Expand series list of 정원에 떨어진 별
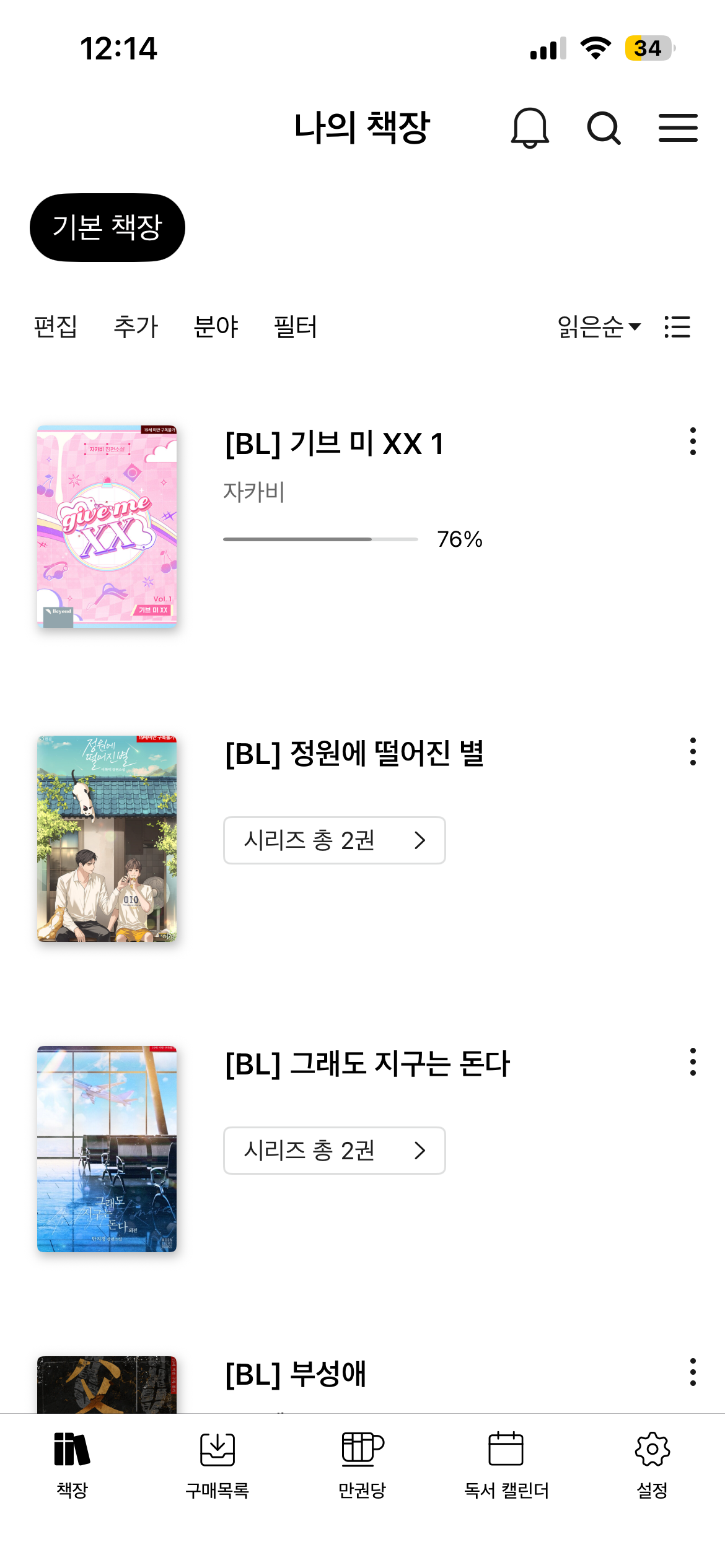The height and width of the screenshot is (1568, 725). click(x=334, y=840)
